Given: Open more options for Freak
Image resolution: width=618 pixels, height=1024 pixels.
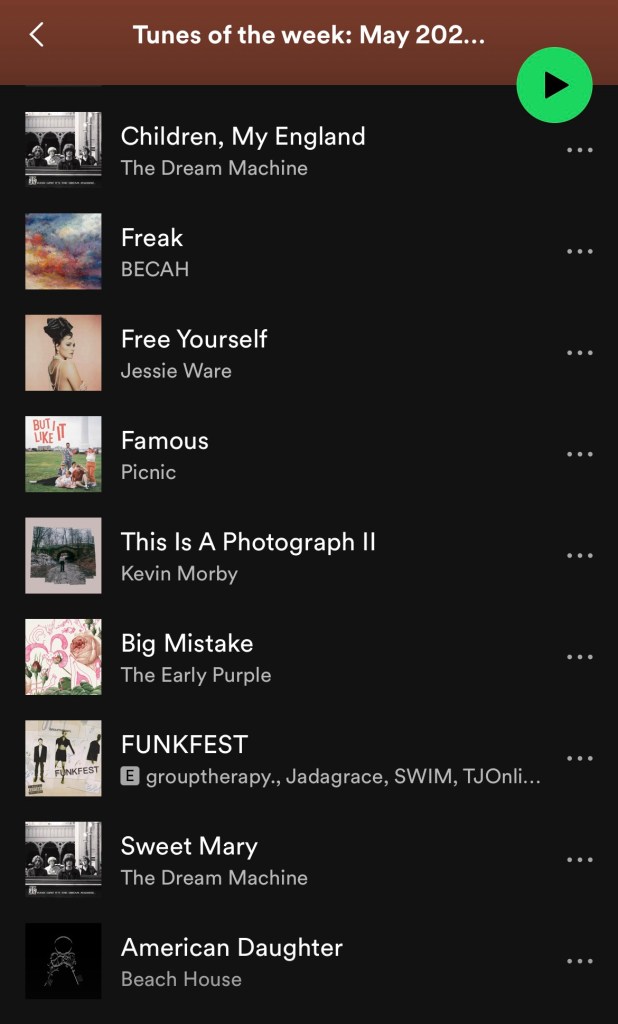Looking at the screenshot, I should click(579, 252).
